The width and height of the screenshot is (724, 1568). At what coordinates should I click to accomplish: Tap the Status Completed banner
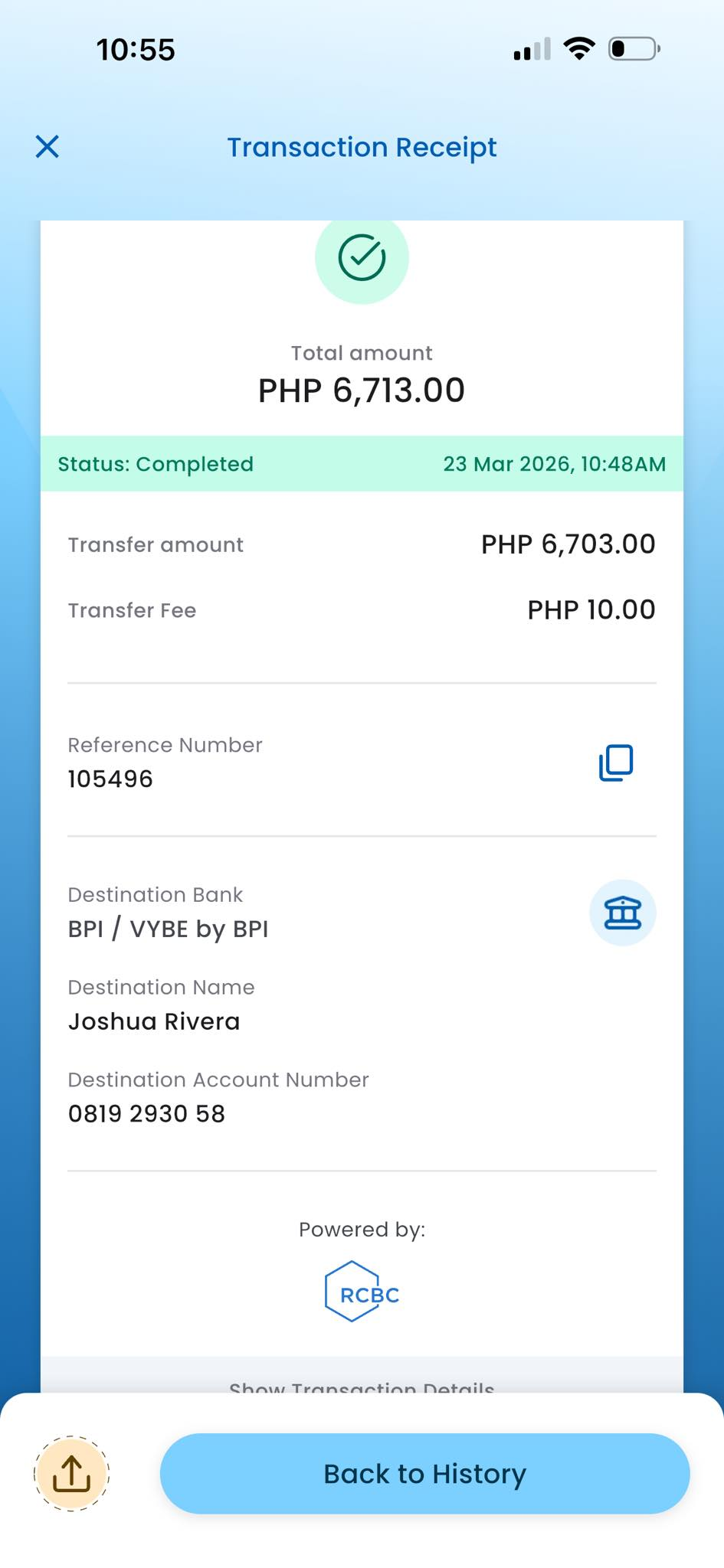click(156, 464)
